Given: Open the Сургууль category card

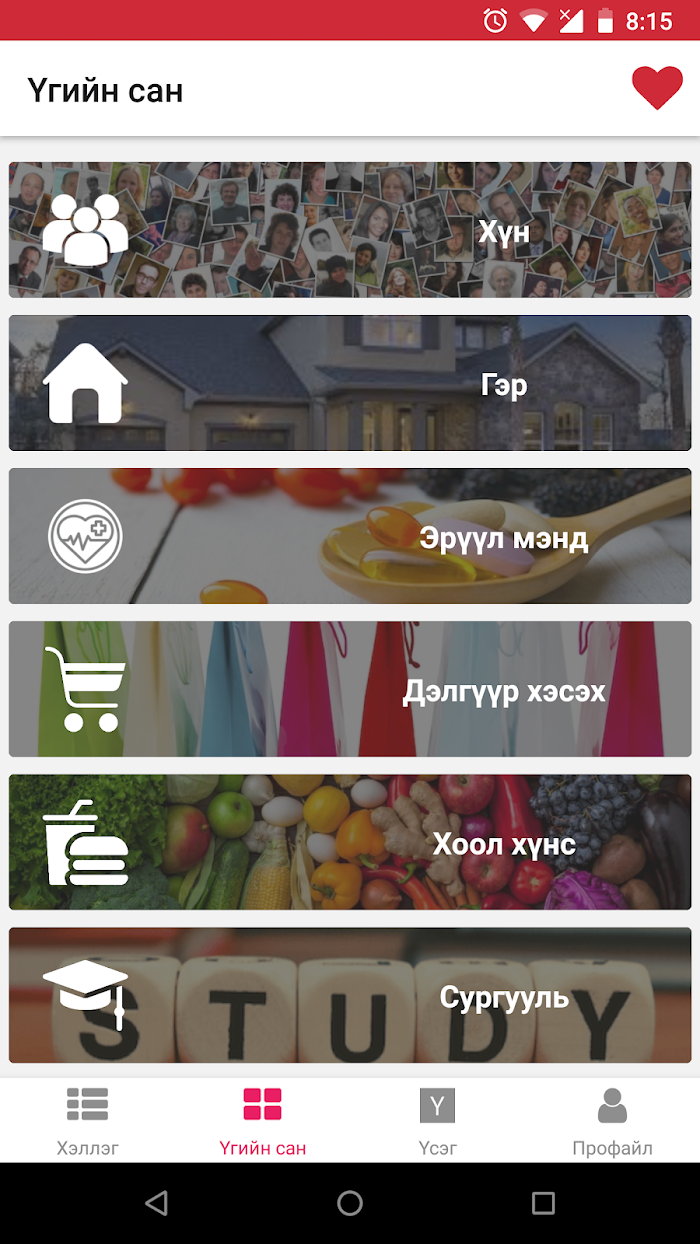Looking at the screenshot, I should (350, 995).
